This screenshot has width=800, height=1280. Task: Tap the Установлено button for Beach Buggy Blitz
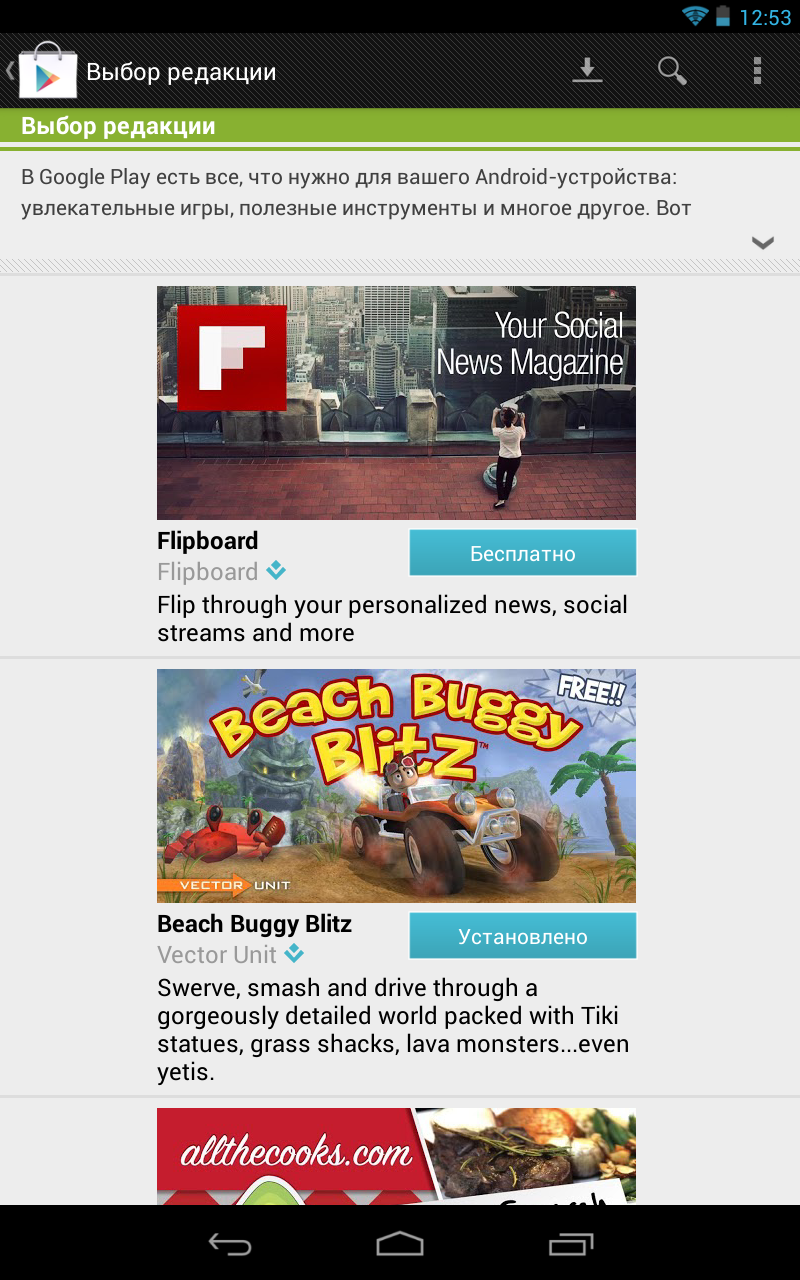(523, 936)
